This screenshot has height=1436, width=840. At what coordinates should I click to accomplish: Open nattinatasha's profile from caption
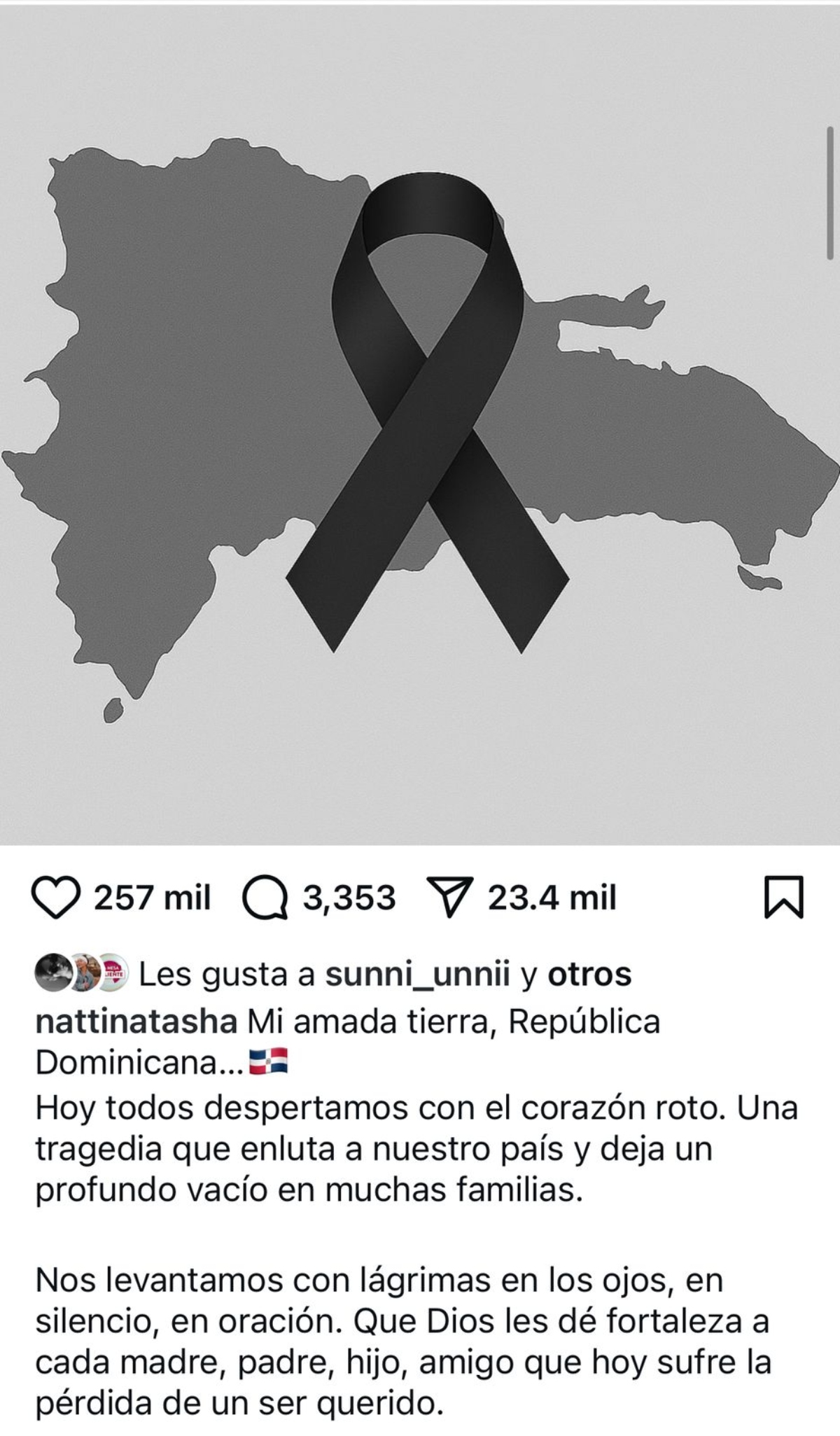coord(136,1022)
